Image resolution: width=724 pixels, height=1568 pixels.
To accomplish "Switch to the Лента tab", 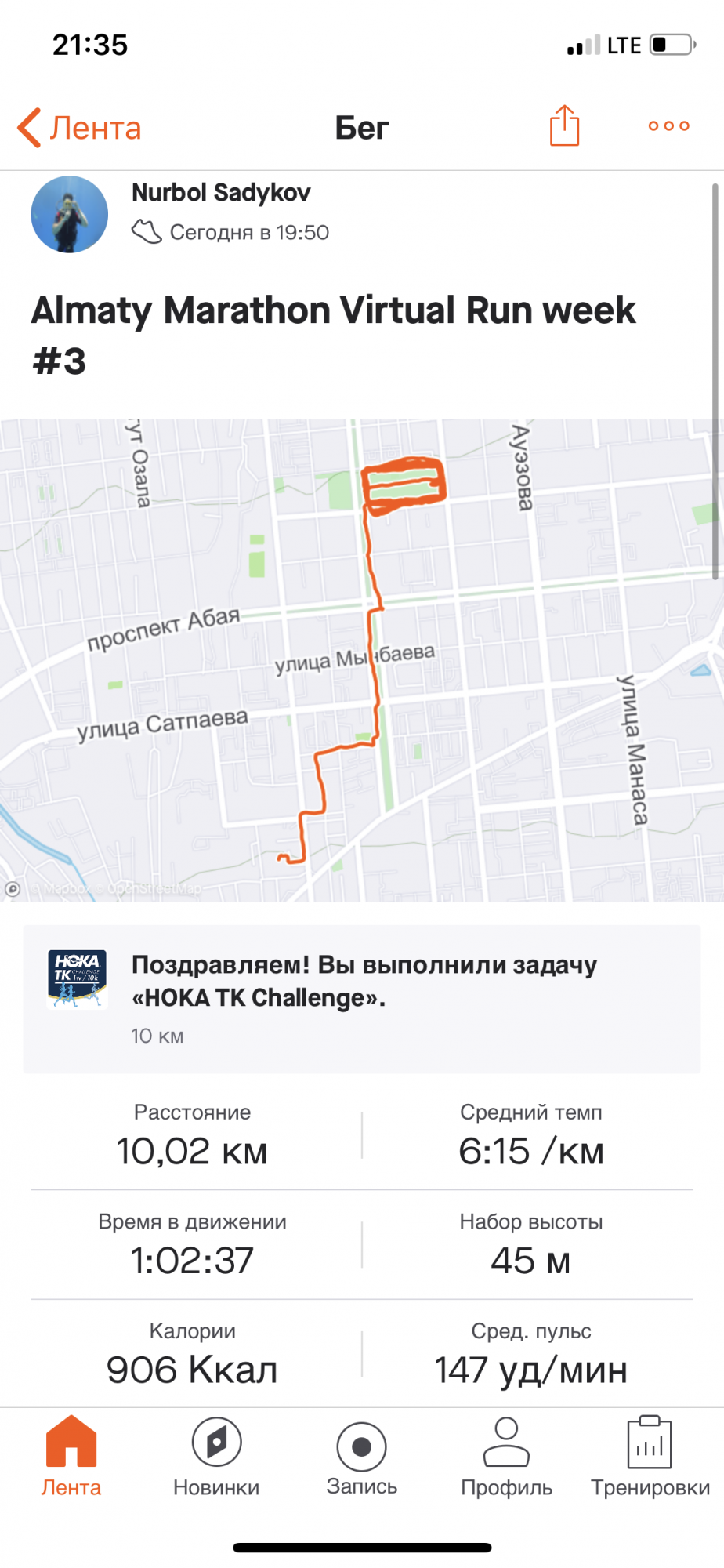I will (x=71, y=1456).
